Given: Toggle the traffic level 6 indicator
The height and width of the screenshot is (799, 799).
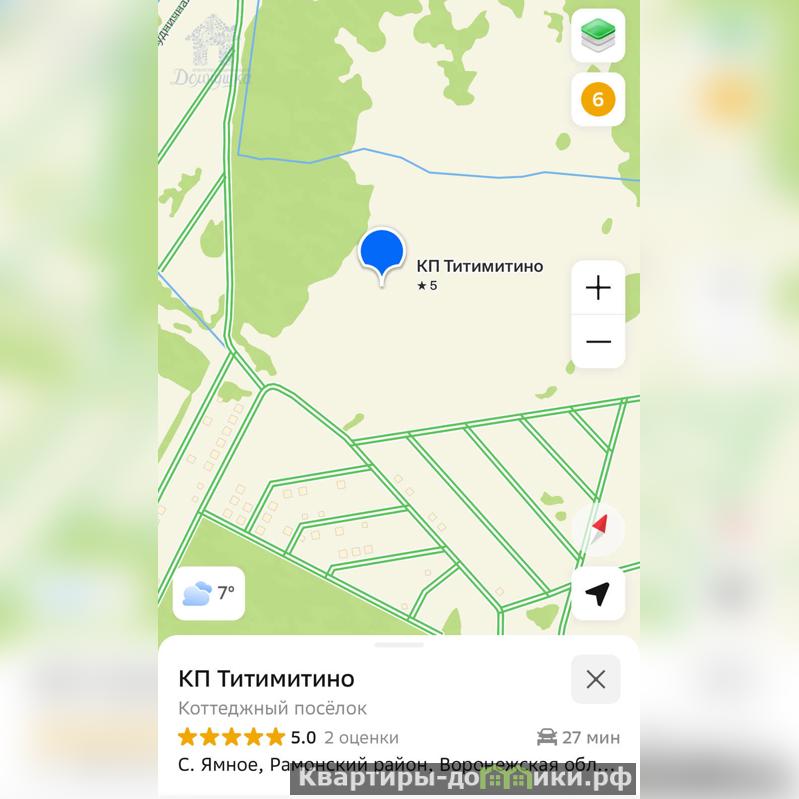Looking at the screenshot, I should (x=598, y=99).
